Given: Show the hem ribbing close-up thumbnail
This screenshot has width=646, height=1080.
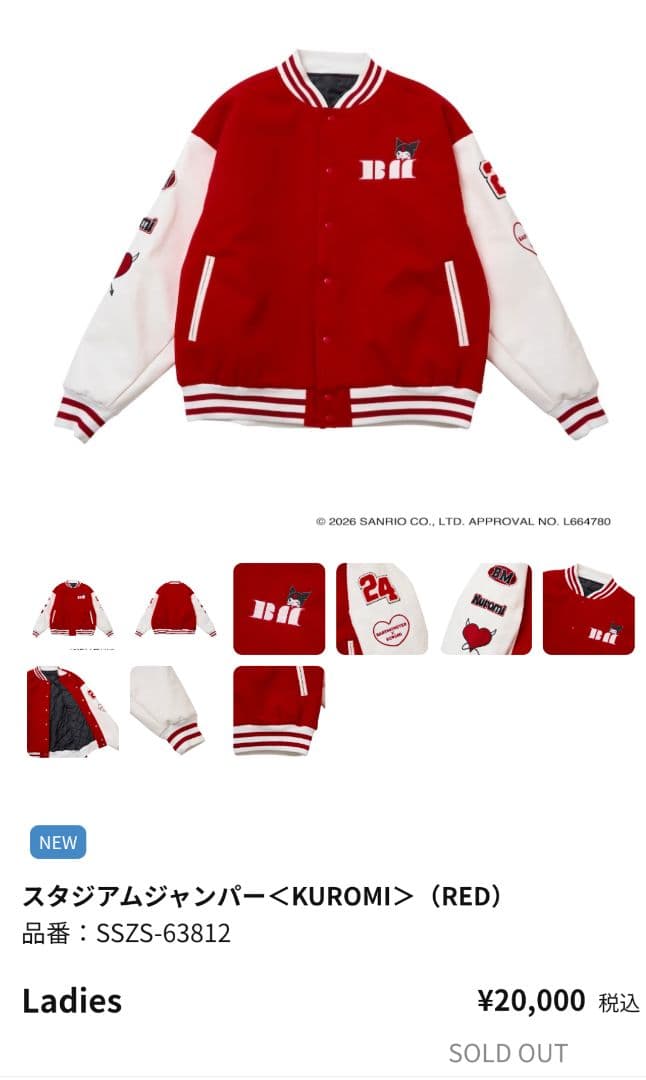Looking at the screenshot, I should 279,711.
